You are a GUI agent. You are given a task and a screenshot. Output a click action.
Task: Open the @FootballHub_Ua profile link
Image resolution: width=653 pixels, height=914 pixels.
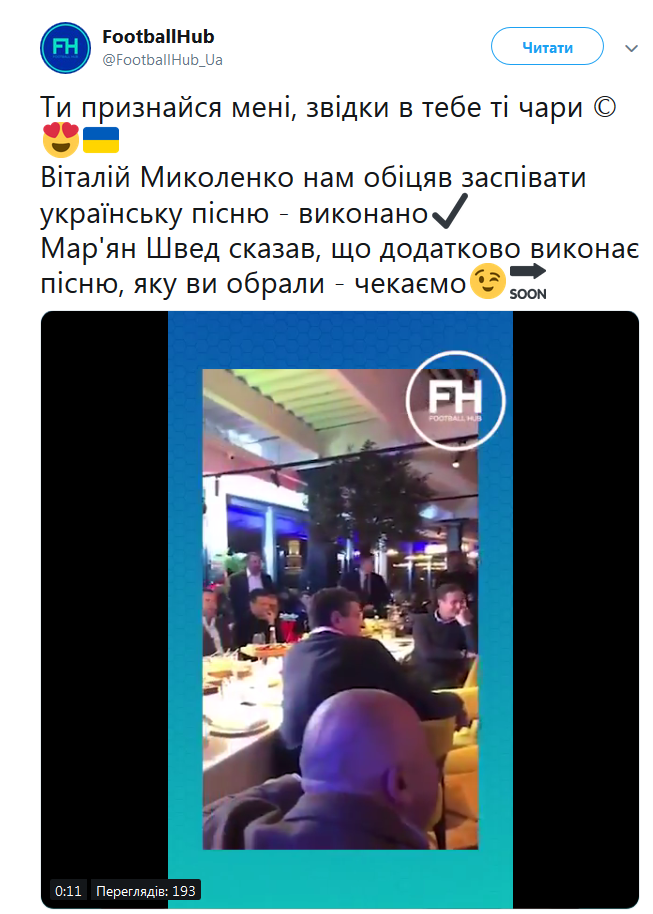pyautogui.click(x=162, y=59)
